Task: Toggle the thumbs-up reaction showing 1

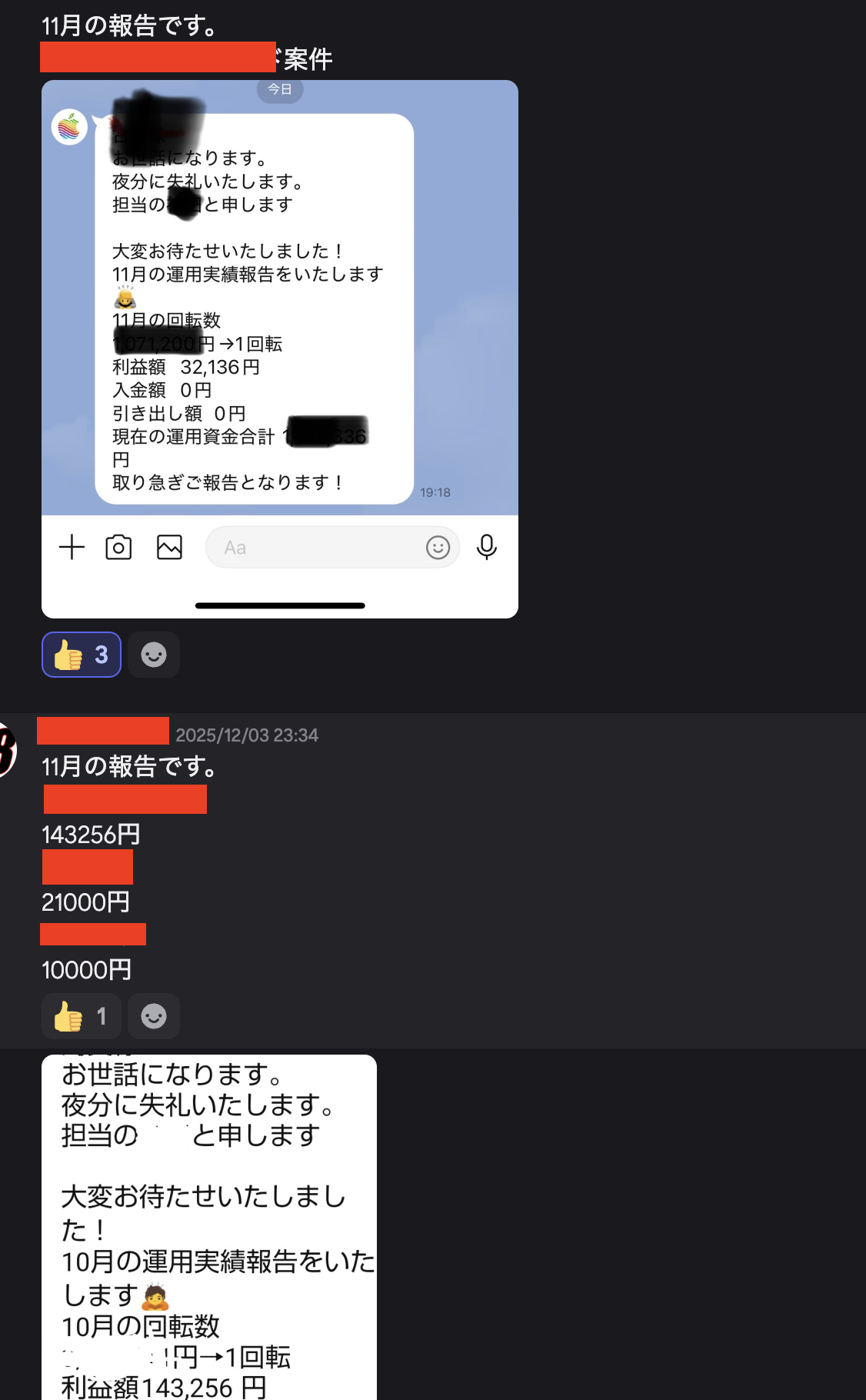Action: (82, 1016)
